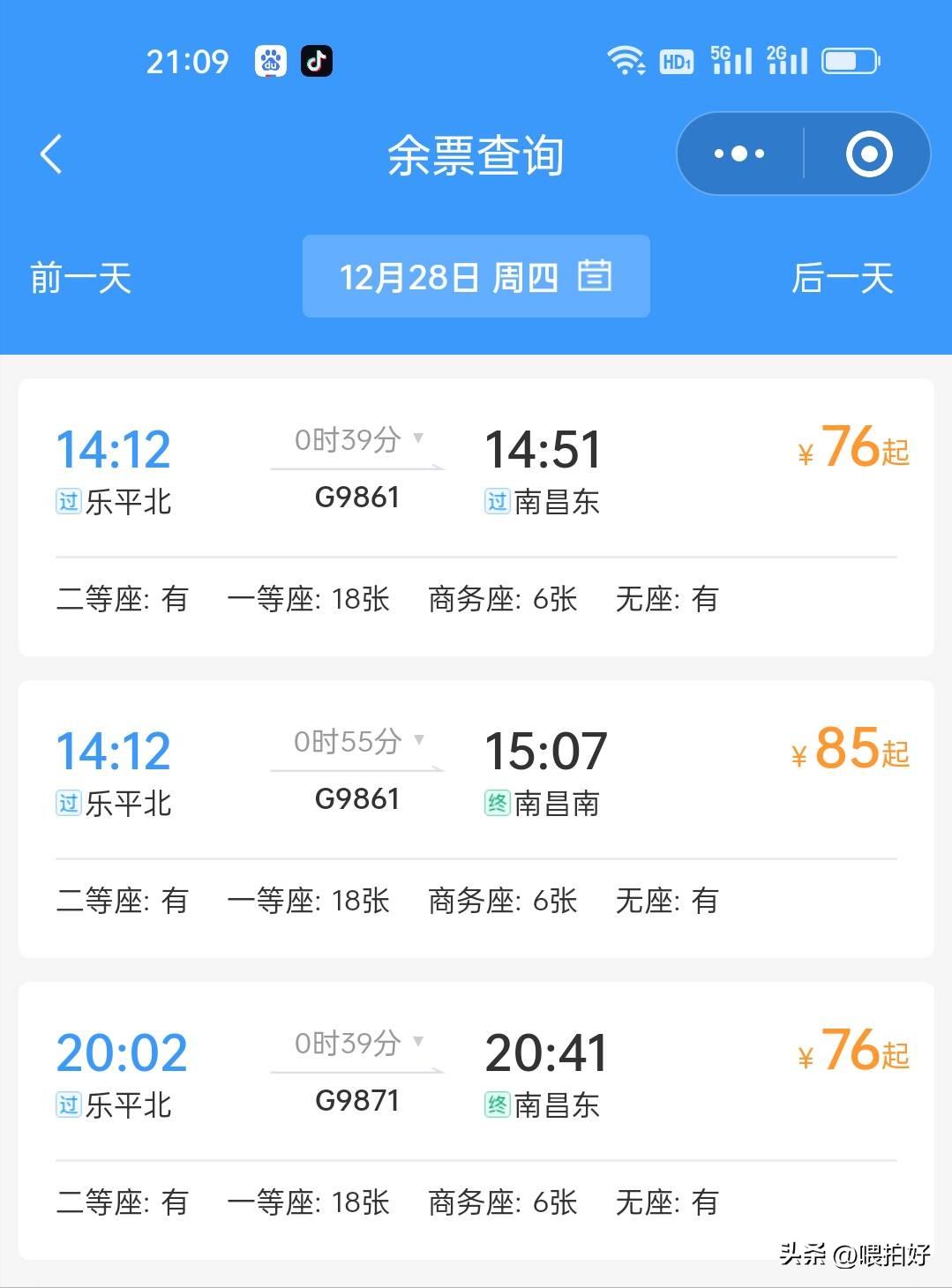
Task: Go back from the 余票查询 page
Action: tap(51, 154)
